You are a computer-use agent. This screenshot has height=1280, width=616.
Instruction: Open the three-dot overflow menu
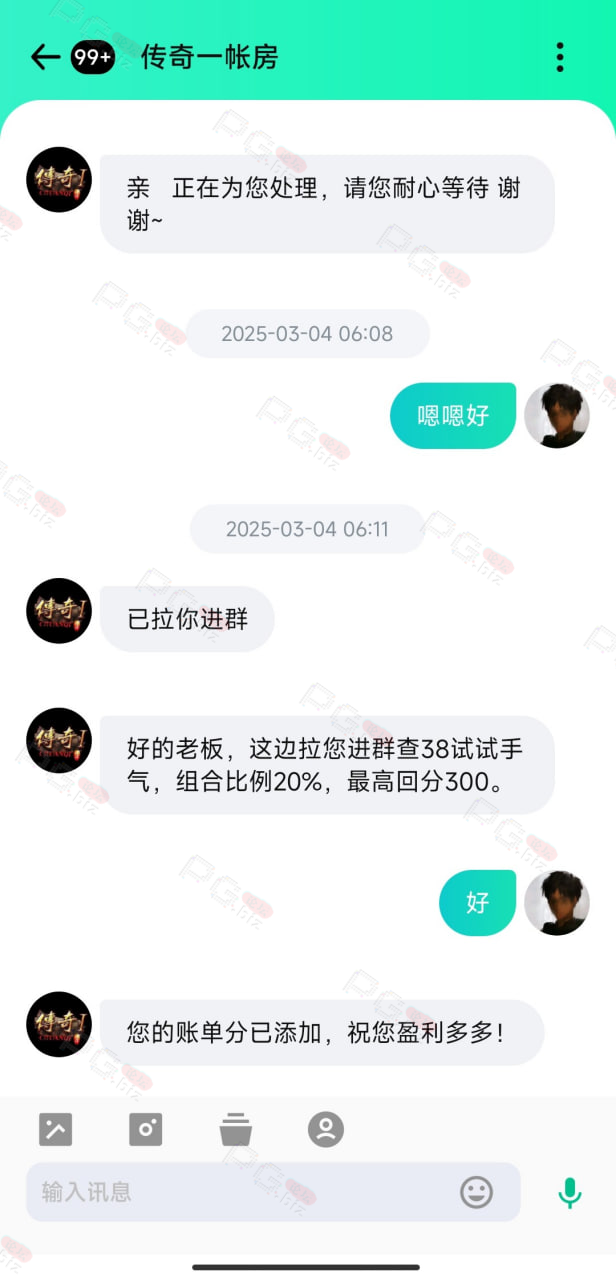(x=560, y=57)
